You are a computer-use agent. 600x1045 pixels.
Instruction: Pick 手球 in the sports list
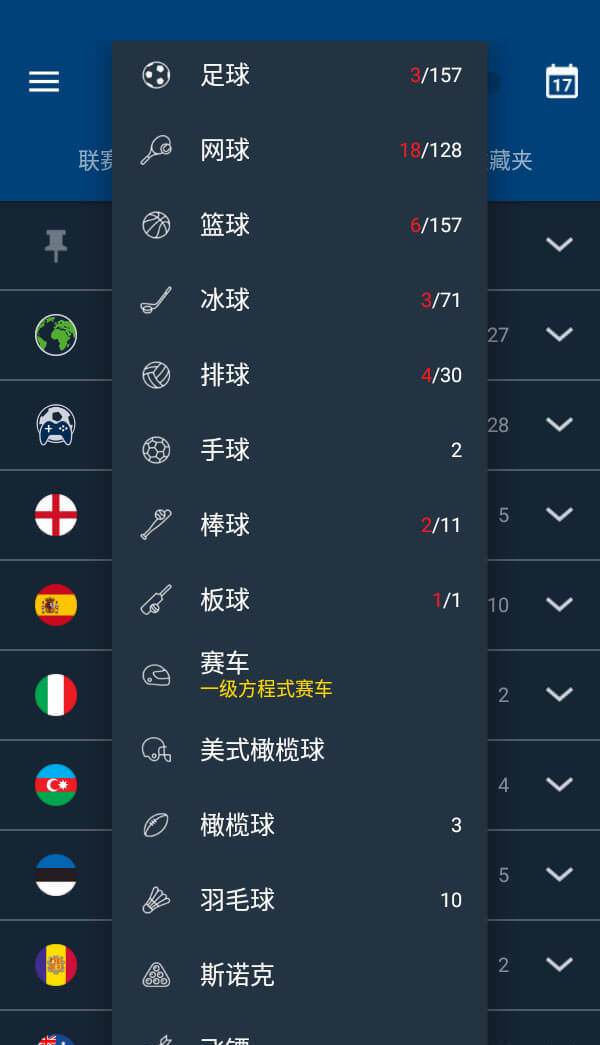coord(300,450)
